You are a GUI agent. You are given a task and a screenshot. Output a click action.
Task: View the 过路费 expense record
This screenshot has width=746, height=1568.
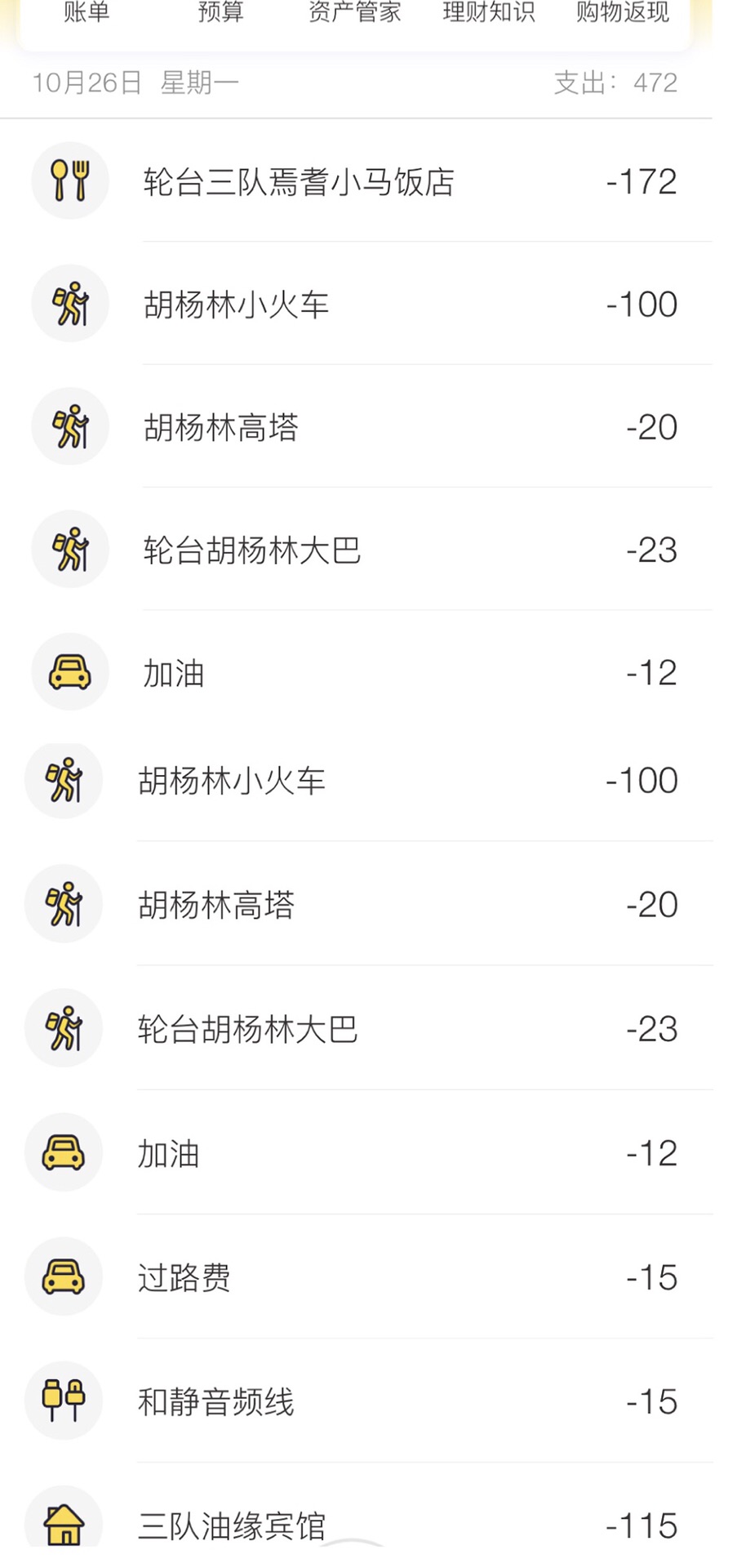(367, 1277)
